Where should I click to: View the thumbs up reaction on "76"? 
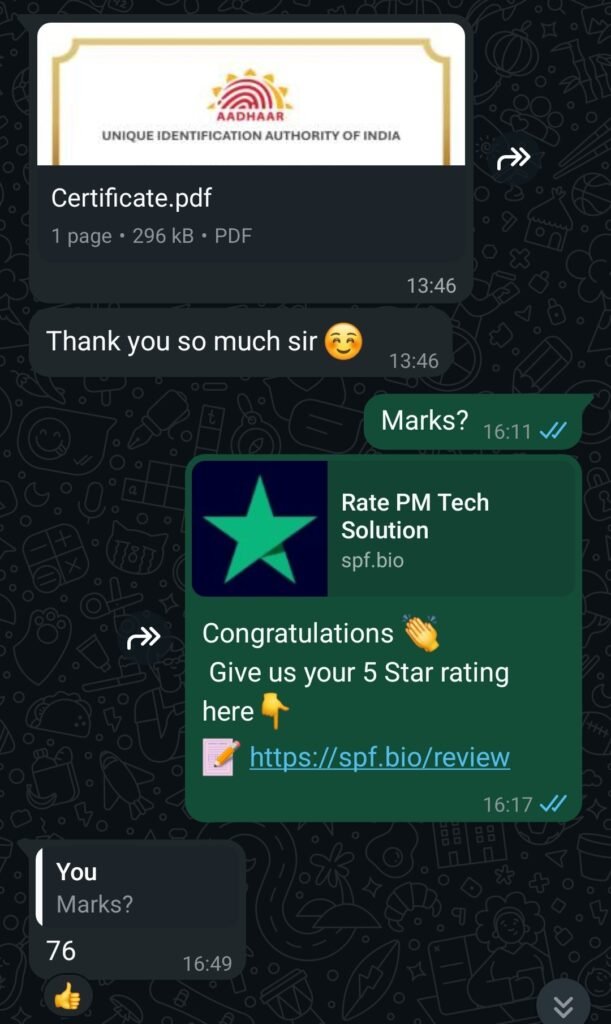67,996
